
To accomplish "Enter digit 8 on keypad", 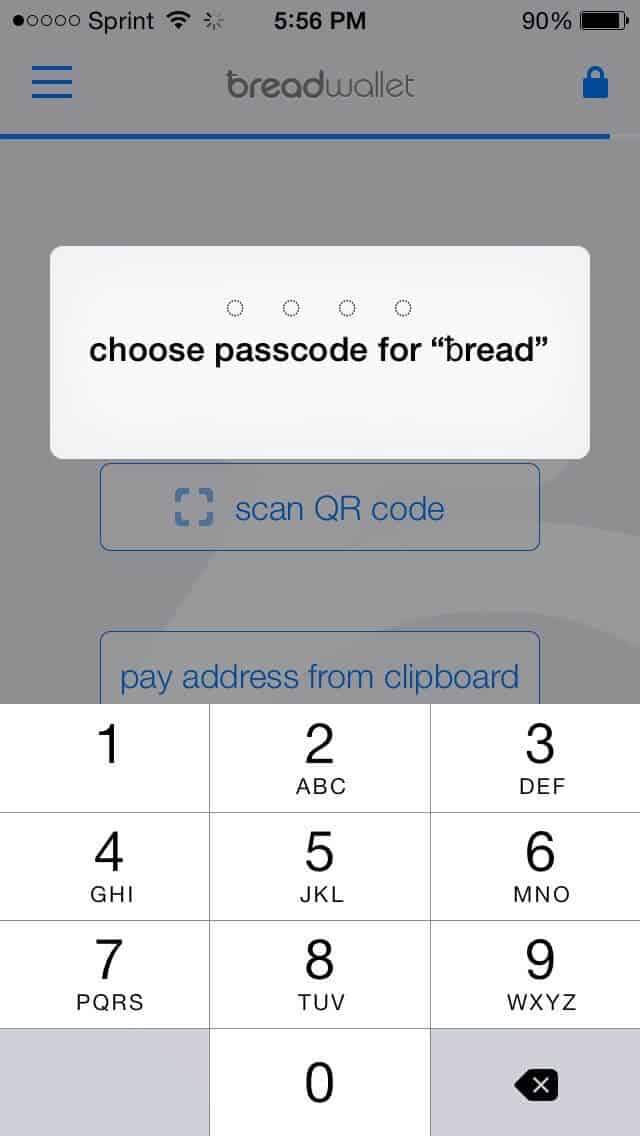I will click(320, 974).
